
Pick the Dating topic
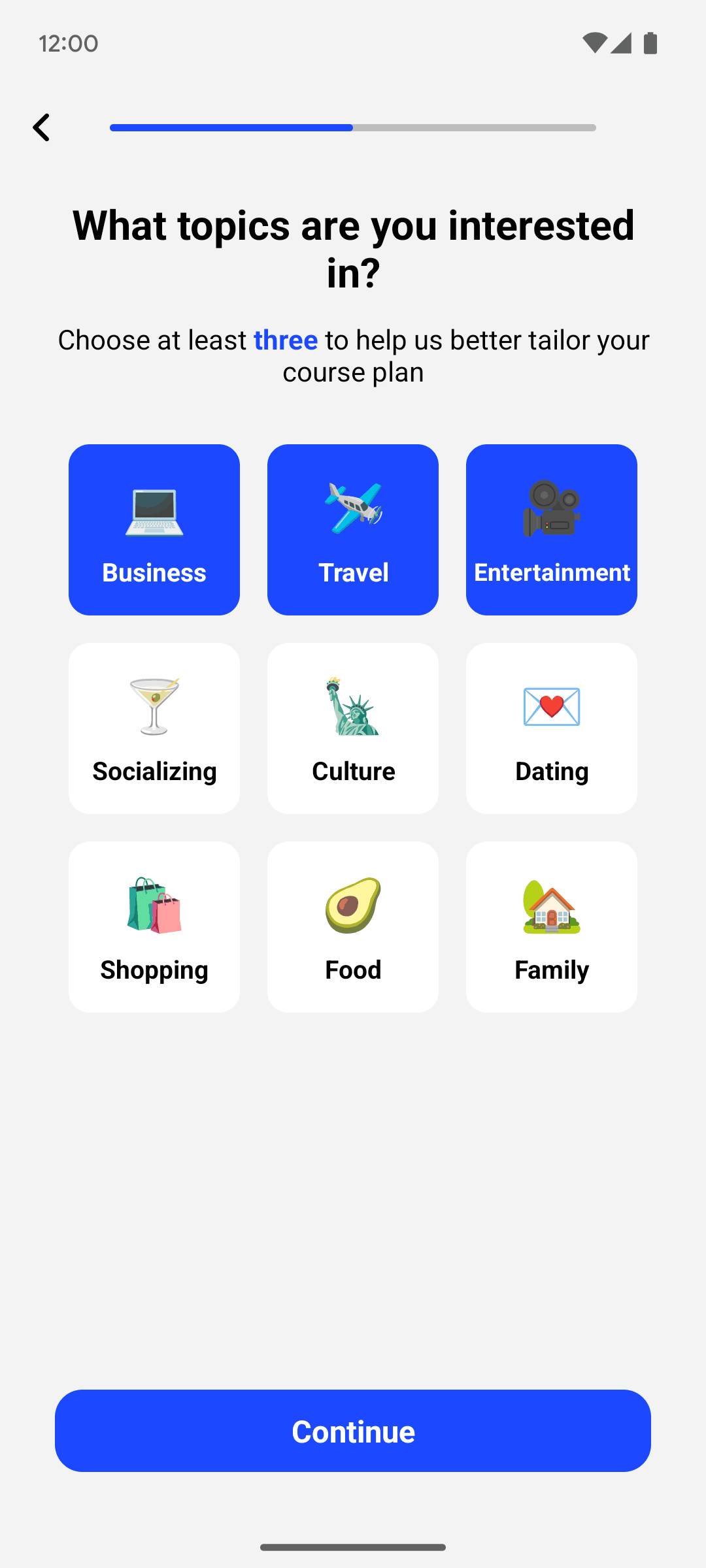click(552, 728)
